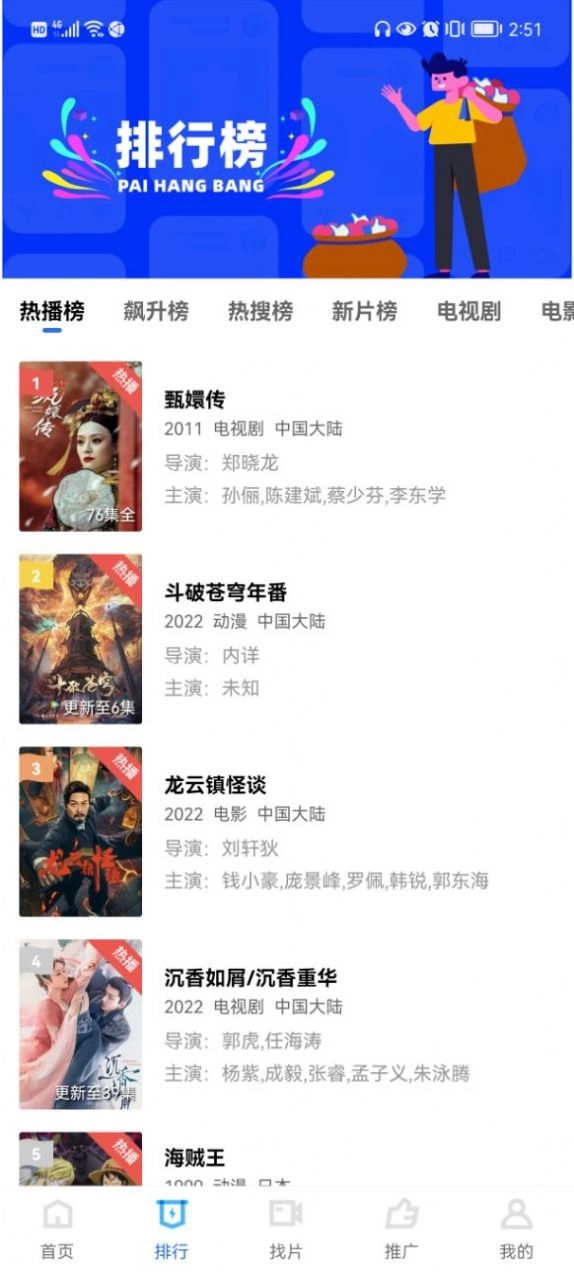Open the 推广 tab
This screenshot has height=1272, width=574.
point(401,1230)
